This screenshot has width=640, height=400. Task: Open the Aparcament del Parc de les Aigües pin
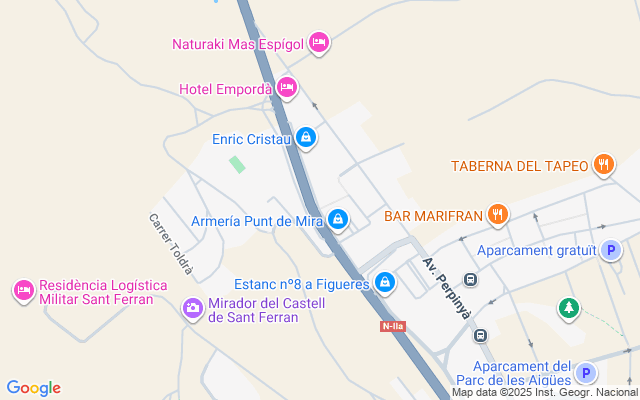587,374
